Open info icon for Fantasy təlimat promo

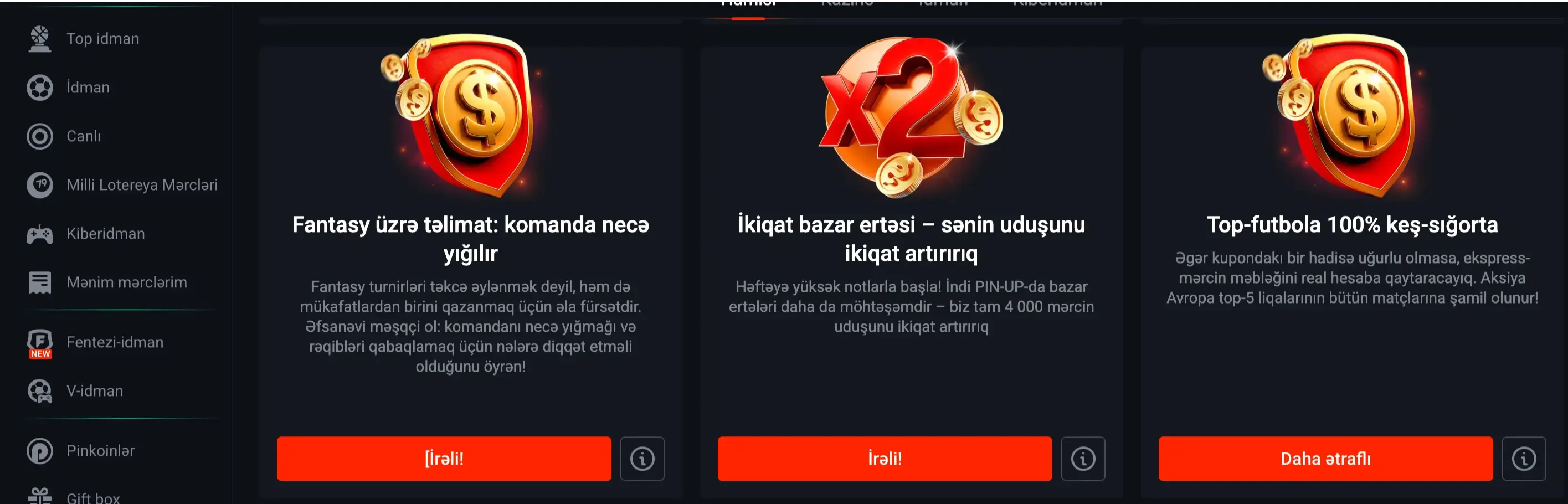point(642,459)
